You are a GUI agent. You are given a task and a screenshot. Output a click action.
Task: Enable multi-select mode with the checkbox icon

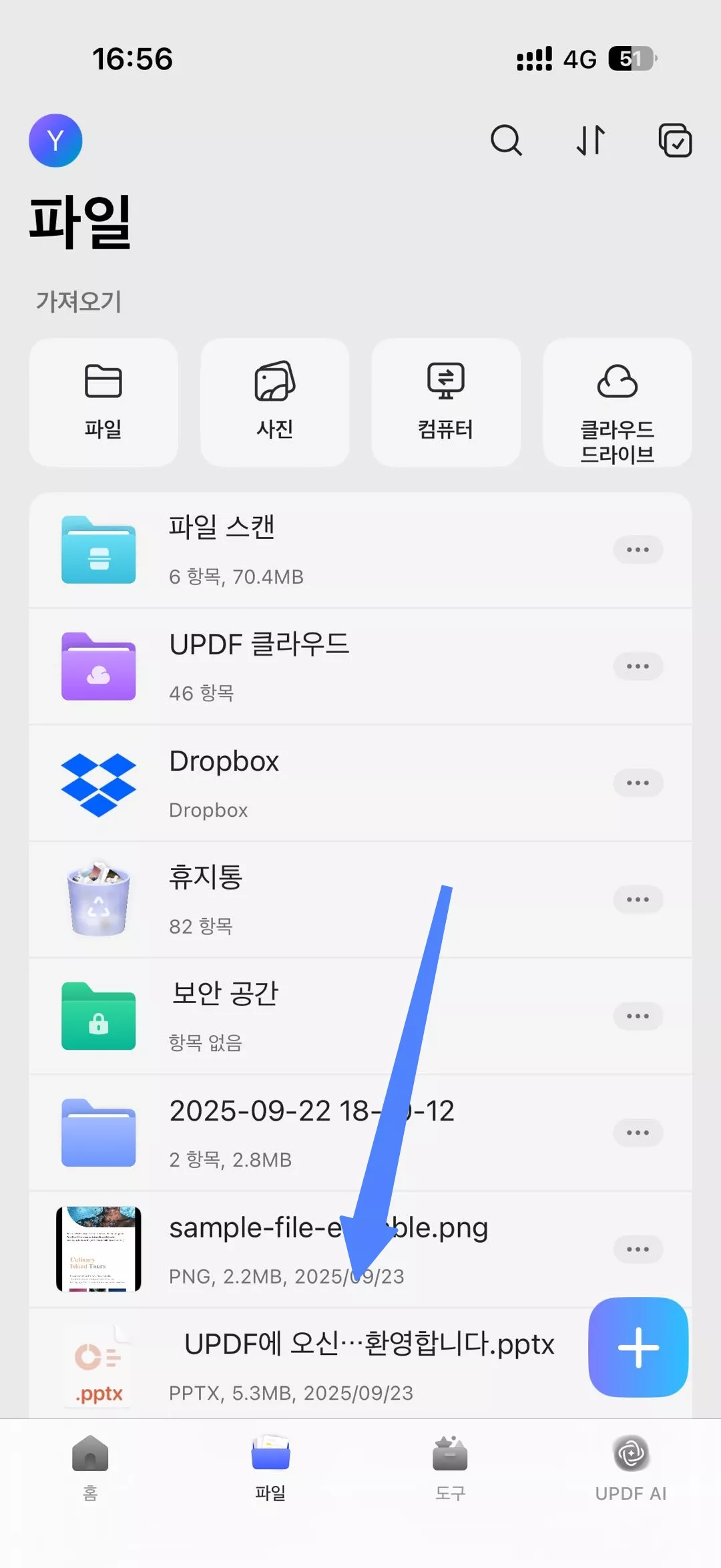coord(675,140)
